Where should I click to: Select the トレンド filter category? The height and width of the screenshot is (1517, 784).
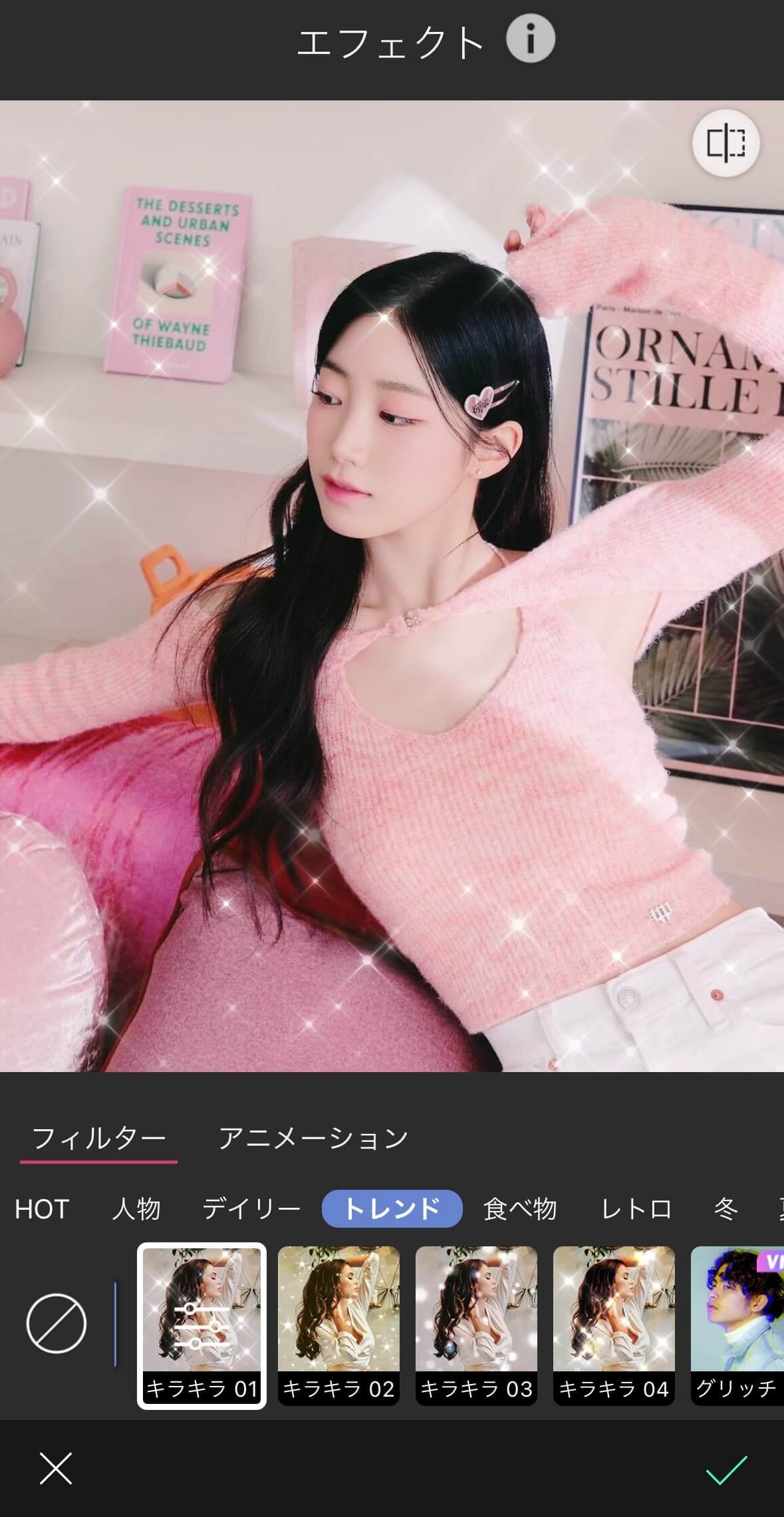pos(392,1209)
